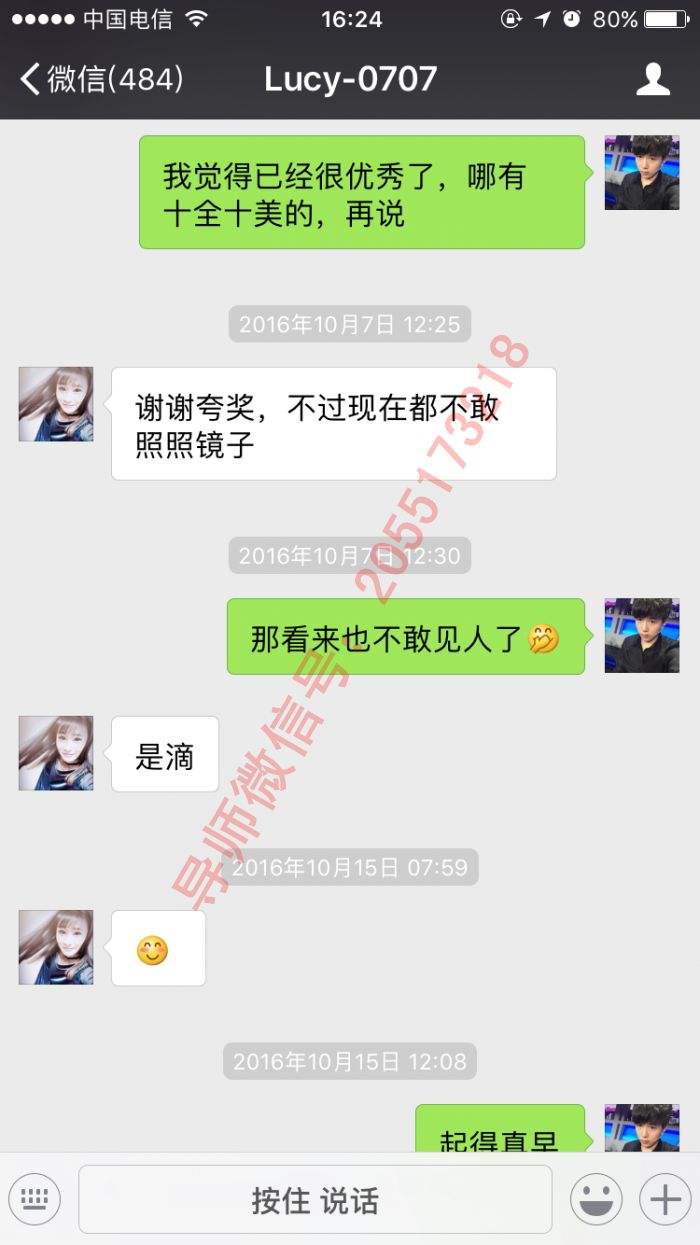Viewport: 700px width, 1245px height.
Task: Open Lucy's avatar beside 谢谢夸奖 message
Action: [x=56, y=404]
